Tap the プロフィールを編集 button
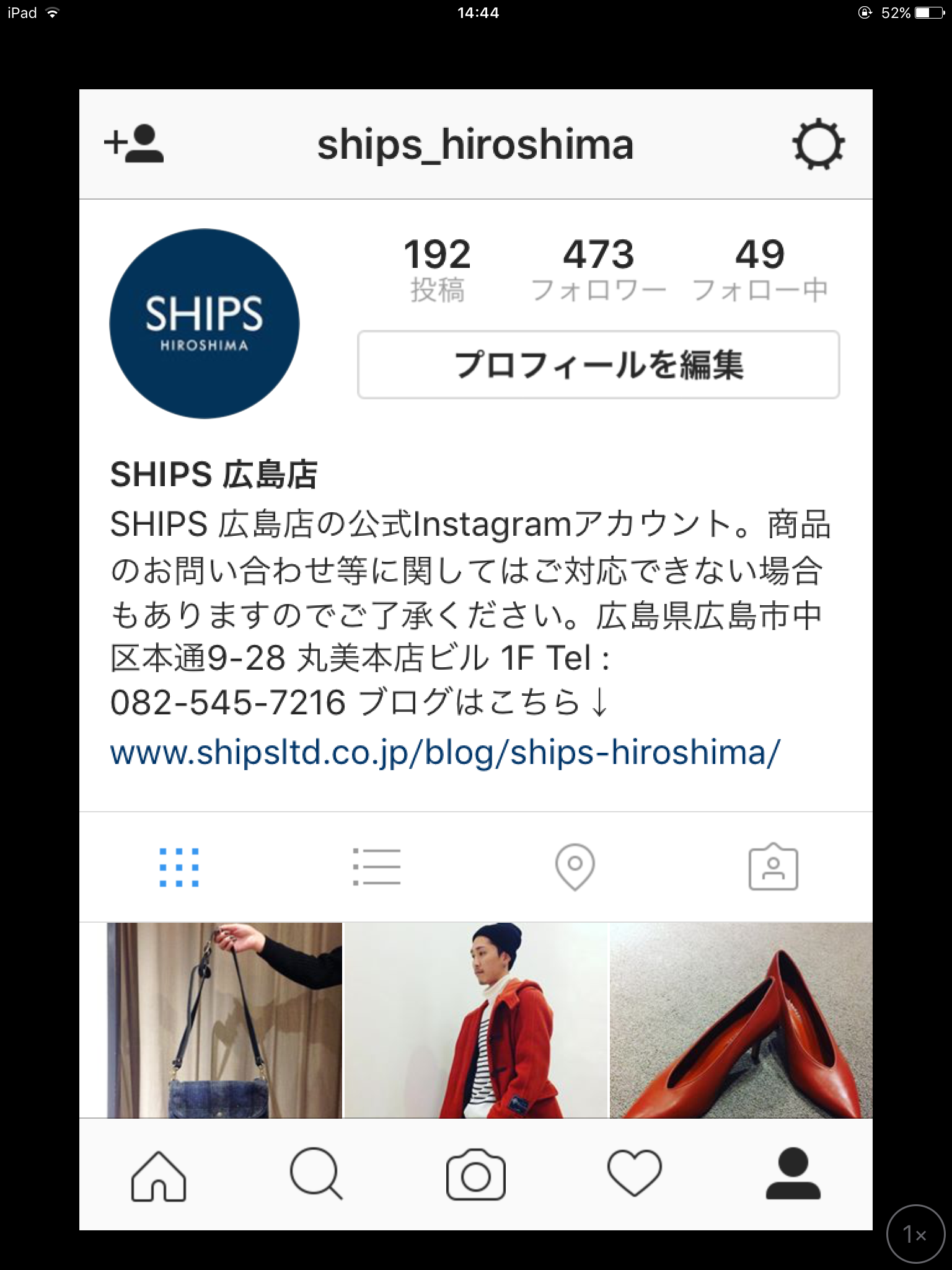Viewport: 952px width, 1270px height. click(598, 365)
